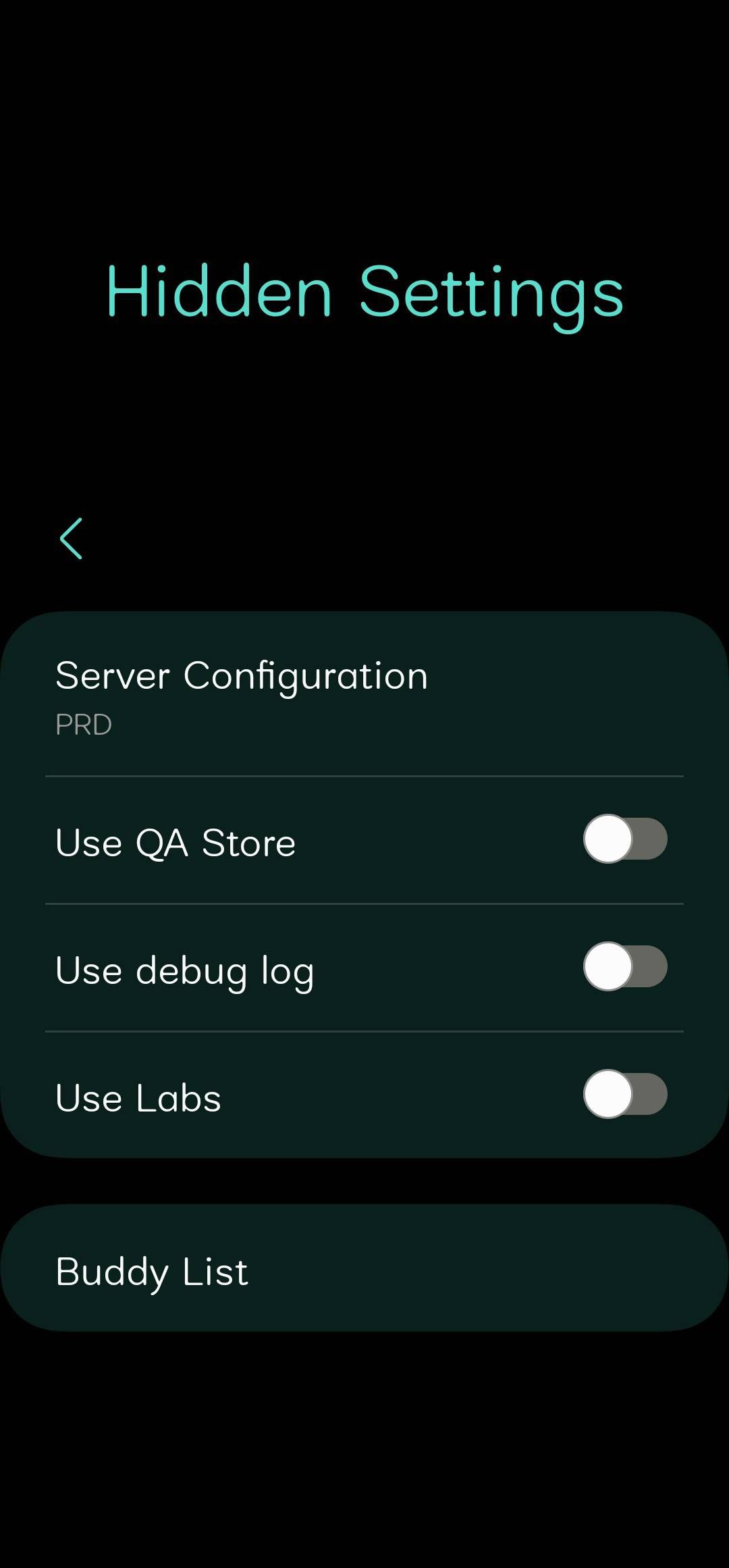Toggle the Use Labs switch

pos(625,1094)
